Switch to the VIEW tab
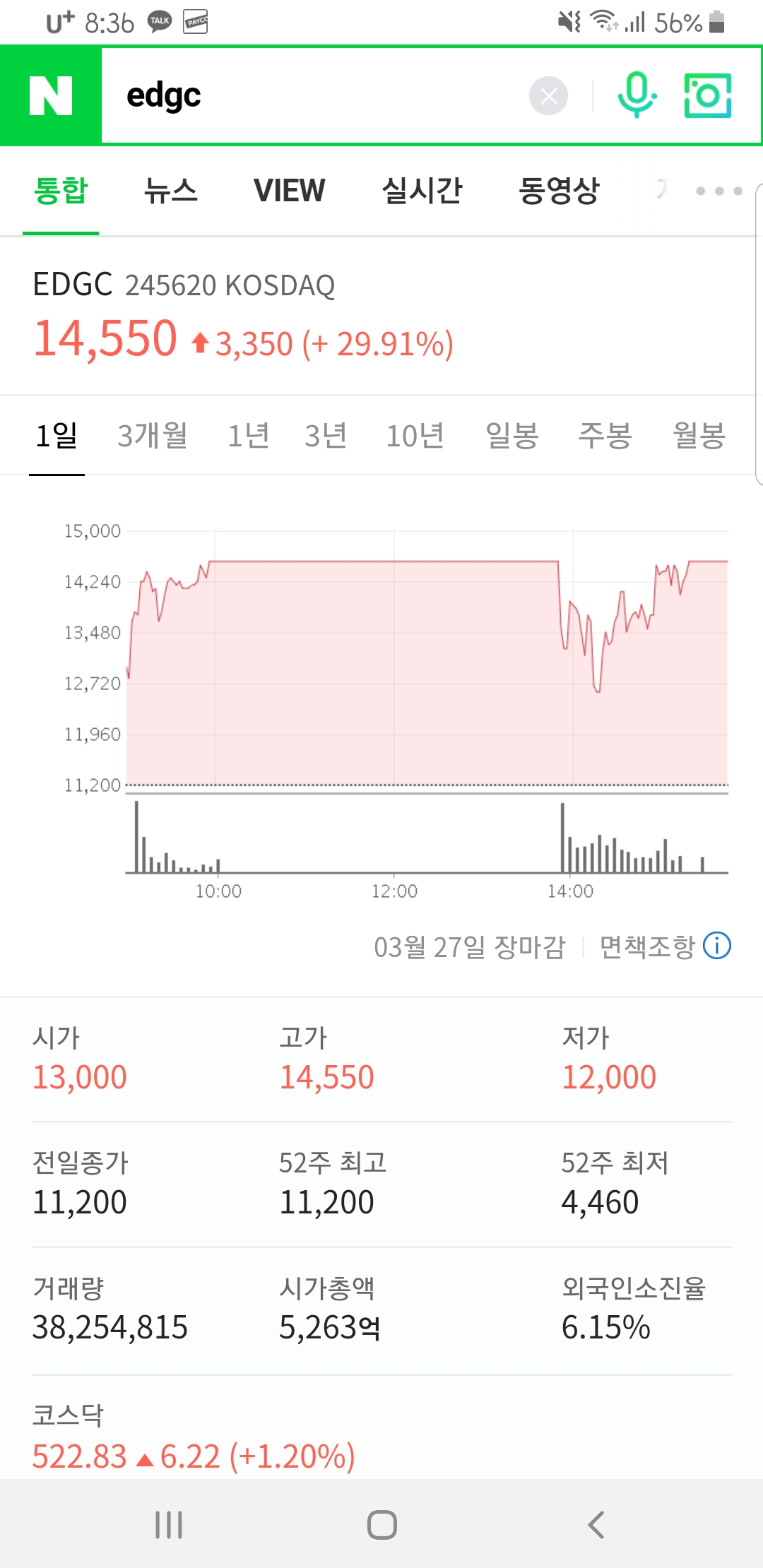The image size is (763, 1568). [289, 191]
